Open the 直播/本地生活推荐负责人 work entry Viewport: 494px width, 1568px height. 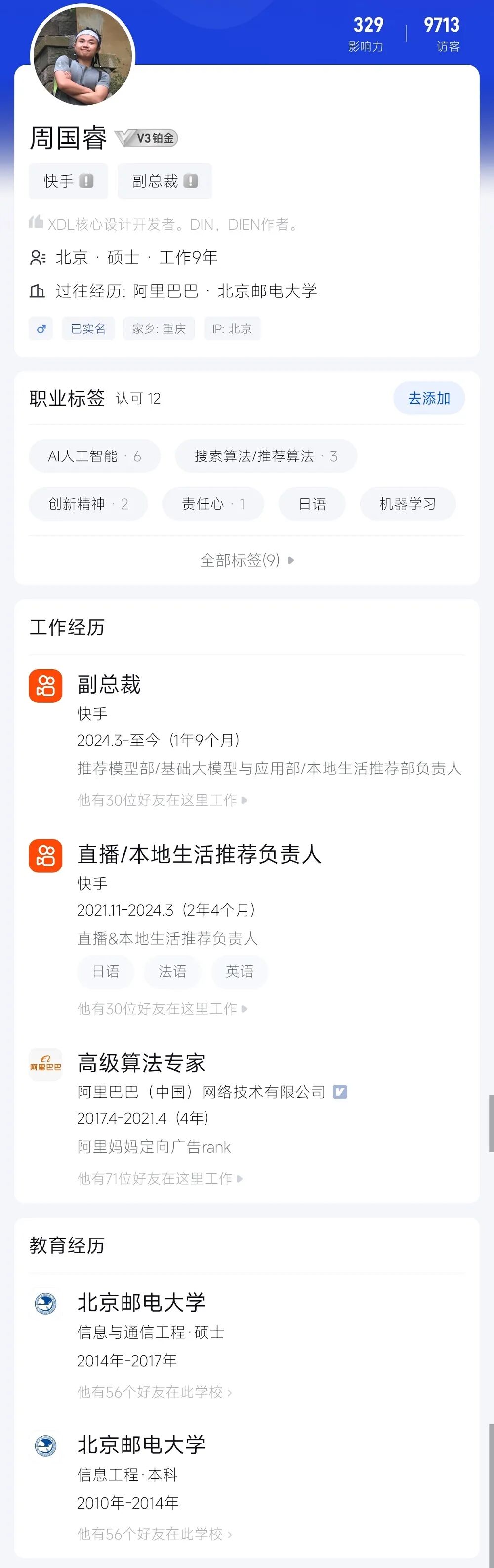(x=199, y=854)
